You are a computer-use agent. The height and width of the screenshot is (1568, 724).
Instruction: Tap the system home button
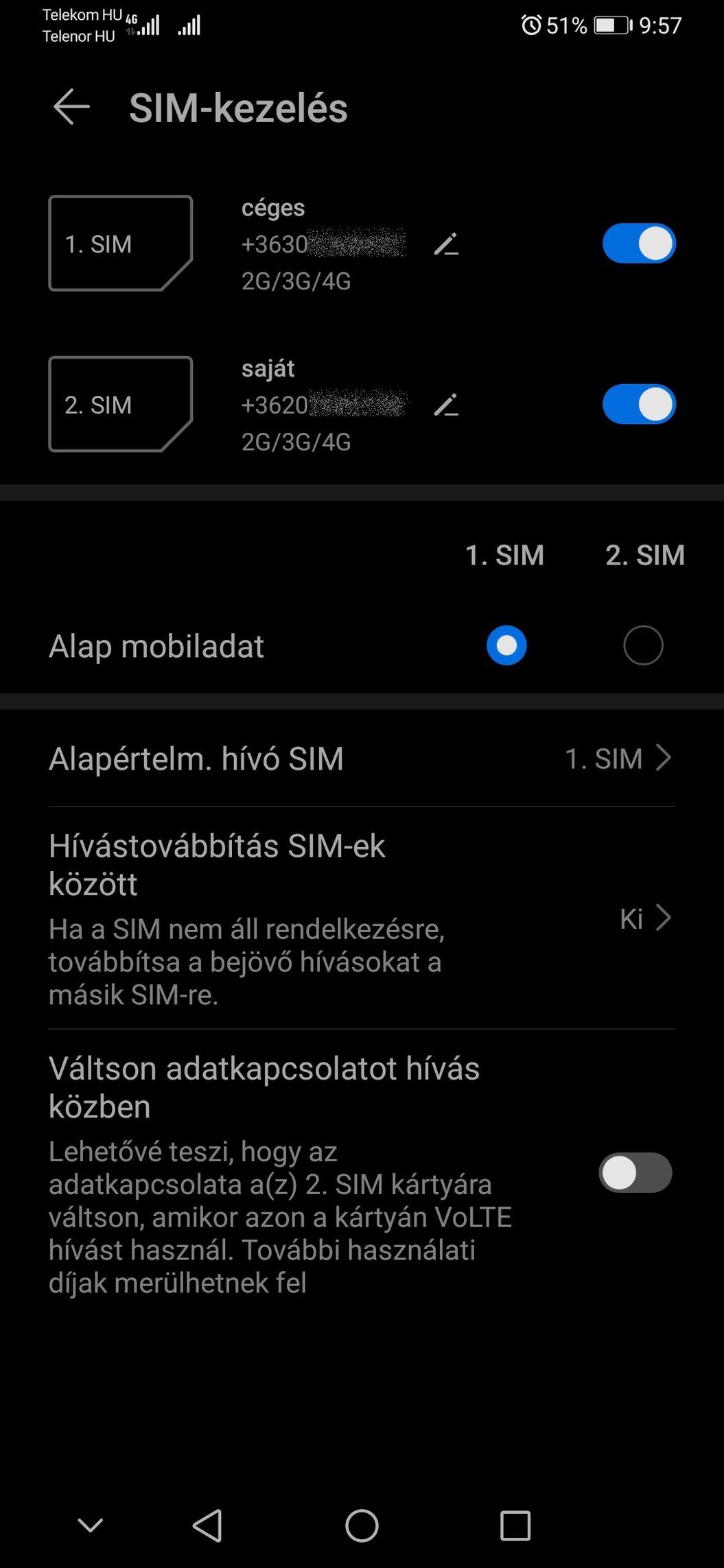(362, 1526)
